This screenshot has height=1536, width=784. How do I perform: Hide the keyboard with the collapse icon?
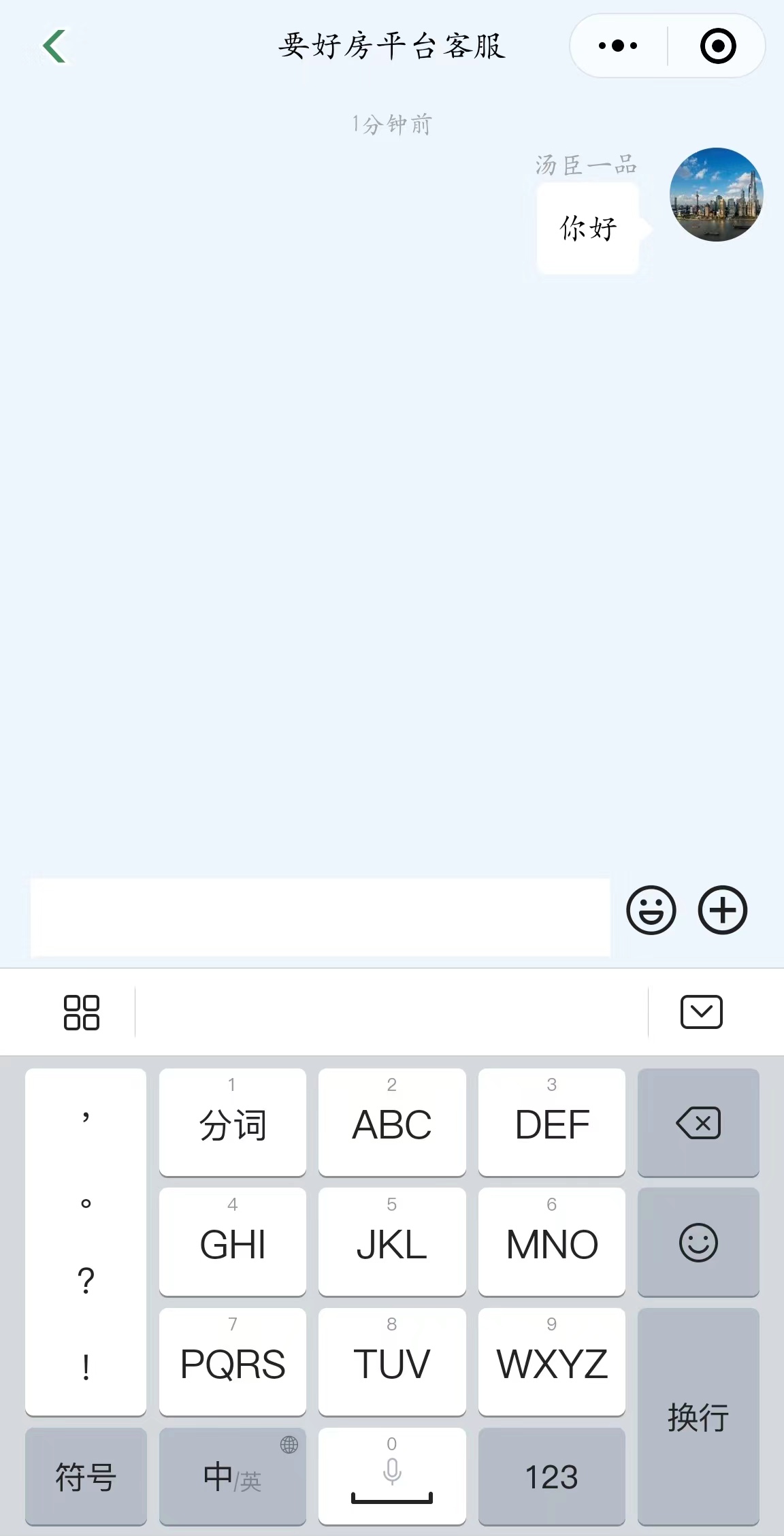(x=701, y=1012)
